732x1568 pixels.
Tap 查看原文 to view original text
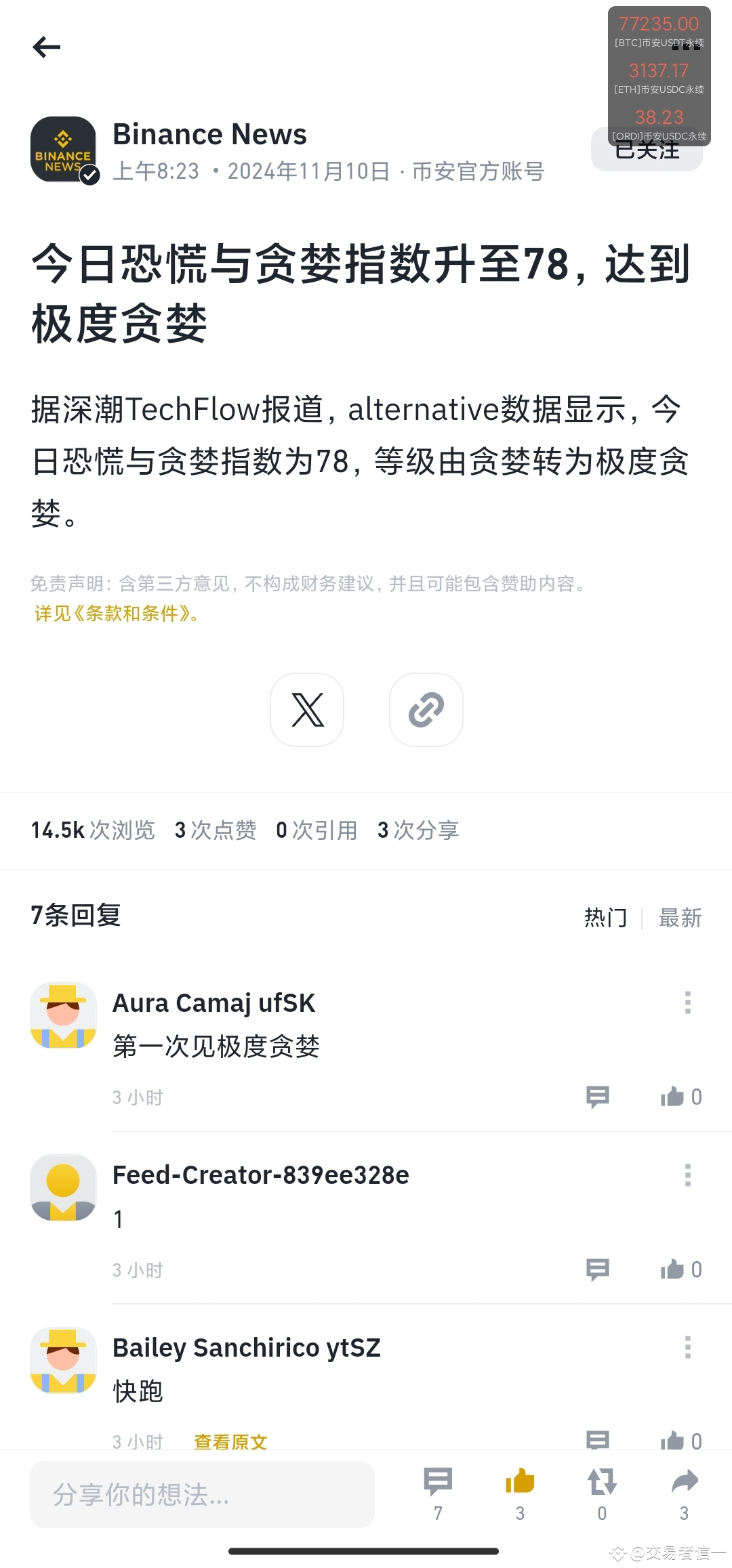click(229, 1441)
